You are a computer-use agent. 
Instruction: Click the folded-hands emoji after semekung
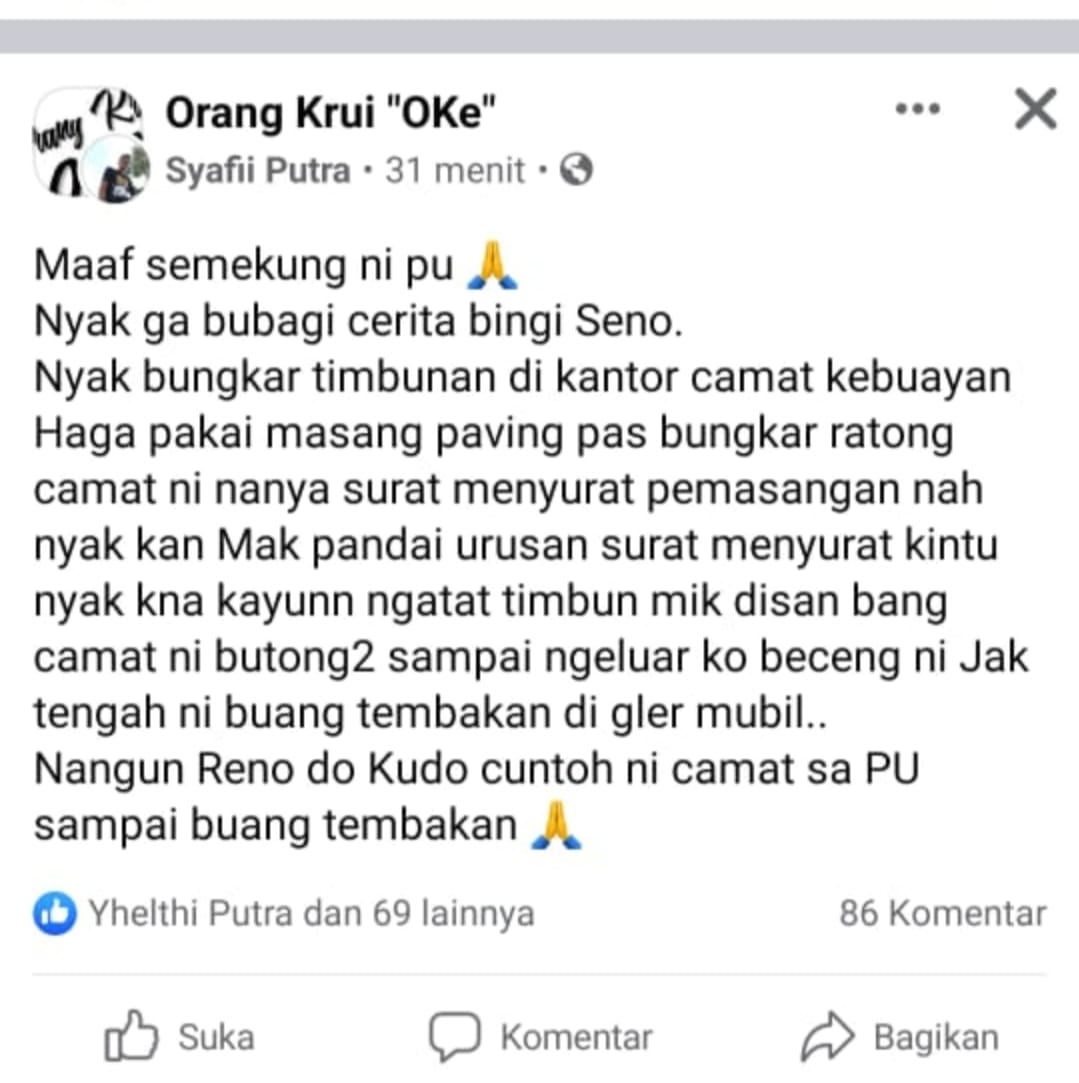(x=494, y=263)
